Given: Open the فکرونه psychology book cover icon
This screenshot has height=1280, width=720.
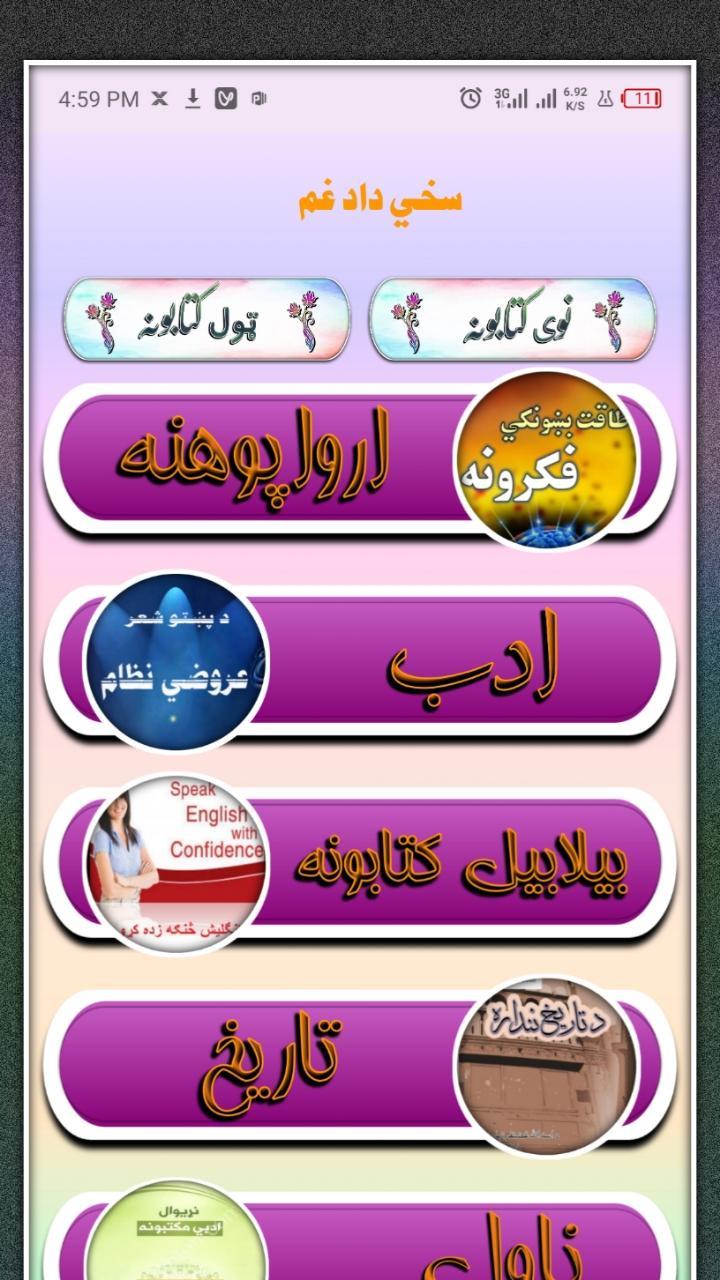Looking at the screenshot, I should tap(548, 460).
